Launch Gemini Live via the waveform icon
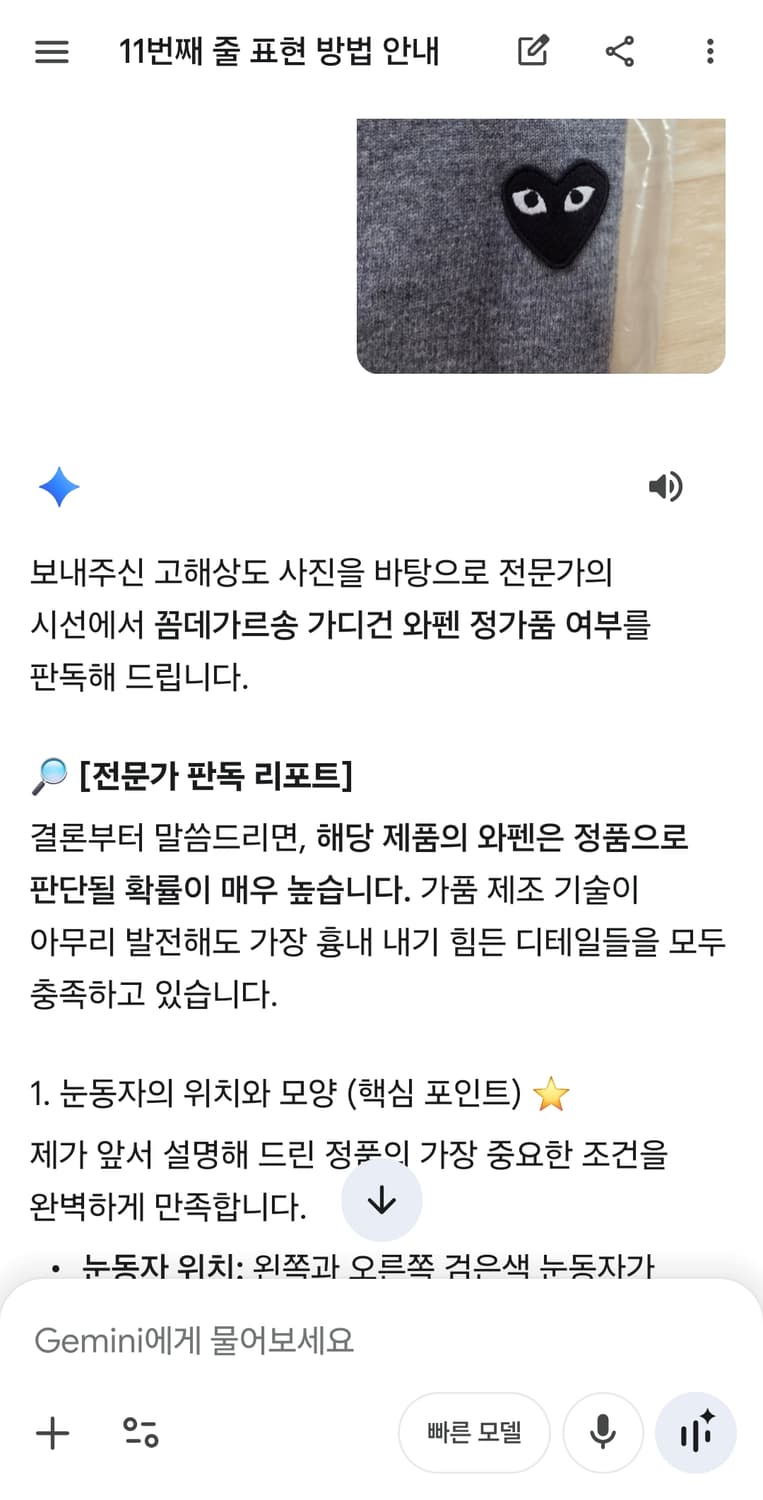The image size is (763, 1500). click(x=696, y=1432)
